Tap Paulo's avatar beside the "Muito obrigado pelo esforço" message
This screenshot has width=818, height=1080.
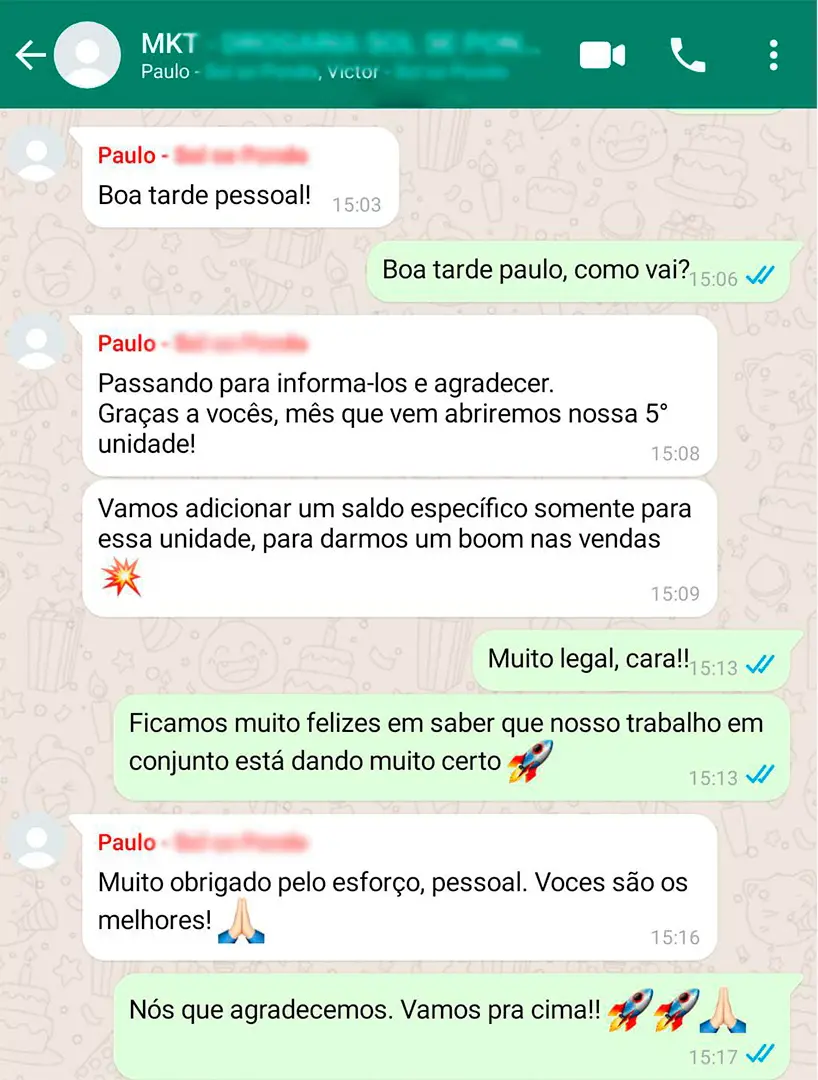(38, 842)
